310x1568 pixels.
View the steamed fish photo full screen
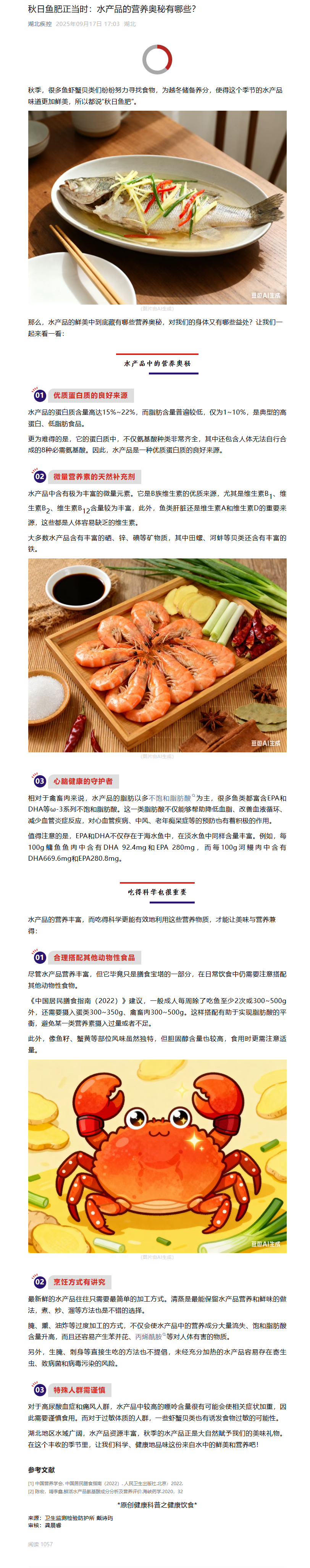157,208
